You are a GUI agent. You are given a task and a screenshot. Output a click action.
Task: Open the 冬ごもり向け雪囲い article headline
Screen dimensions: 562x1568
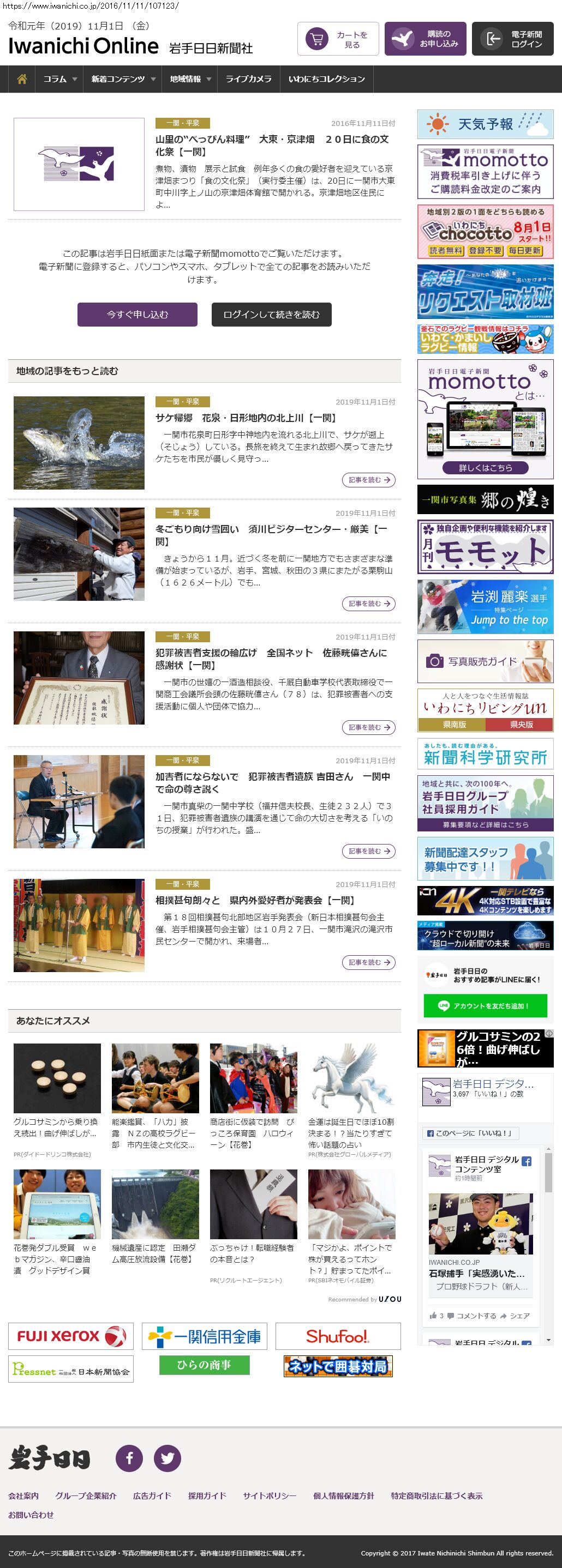[x=271, y=535]
